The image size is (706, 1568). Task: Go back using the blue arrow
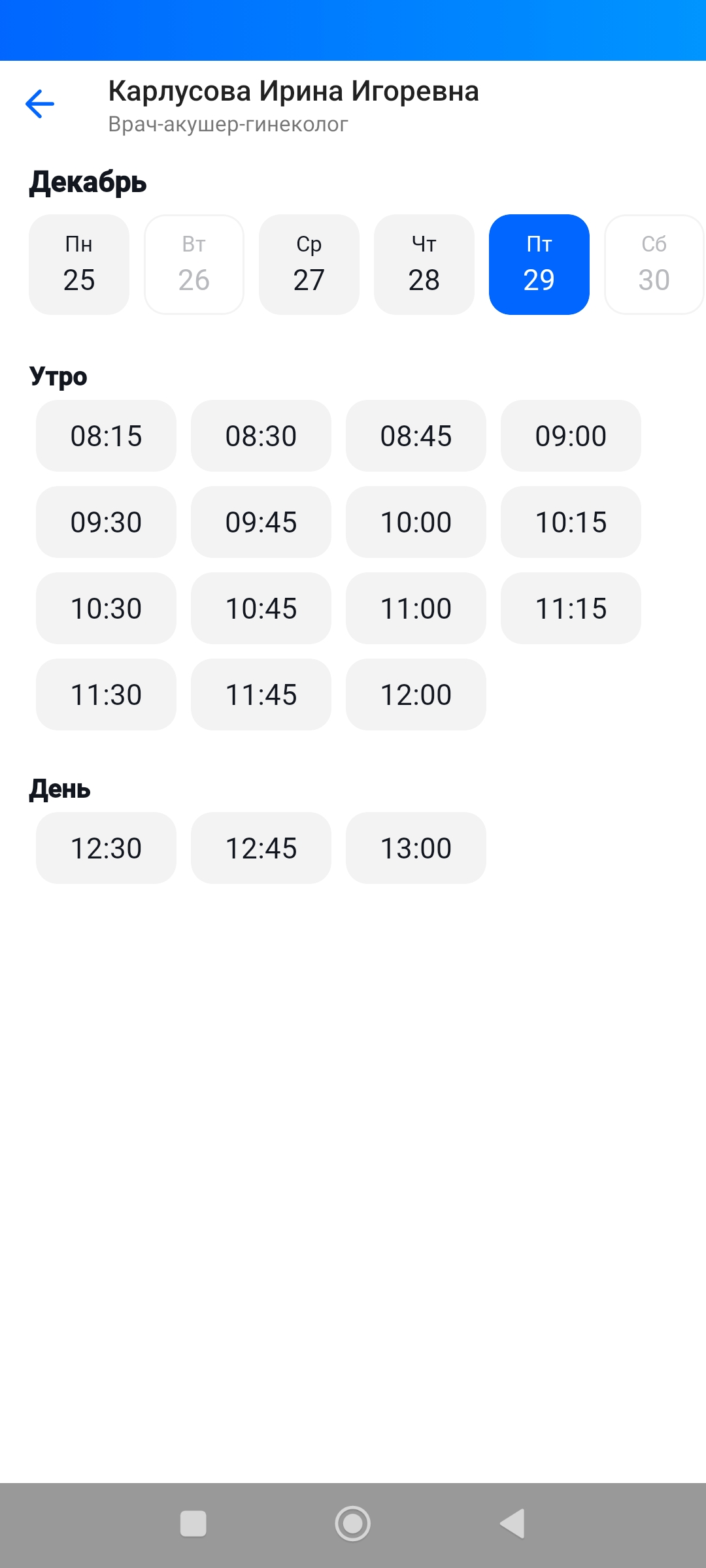click(x=40, y=104)
